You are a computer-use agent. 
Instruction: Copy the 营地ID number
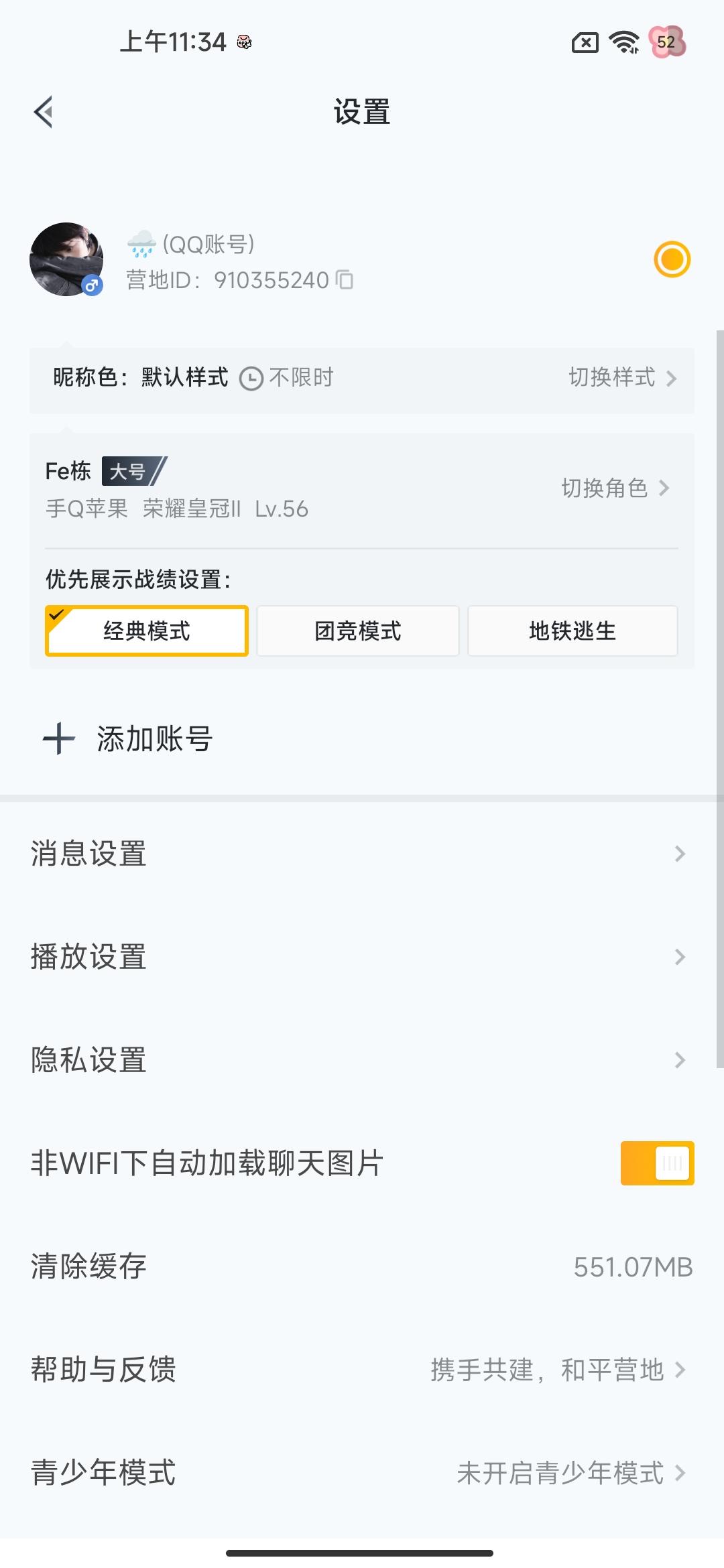point(343,281)
